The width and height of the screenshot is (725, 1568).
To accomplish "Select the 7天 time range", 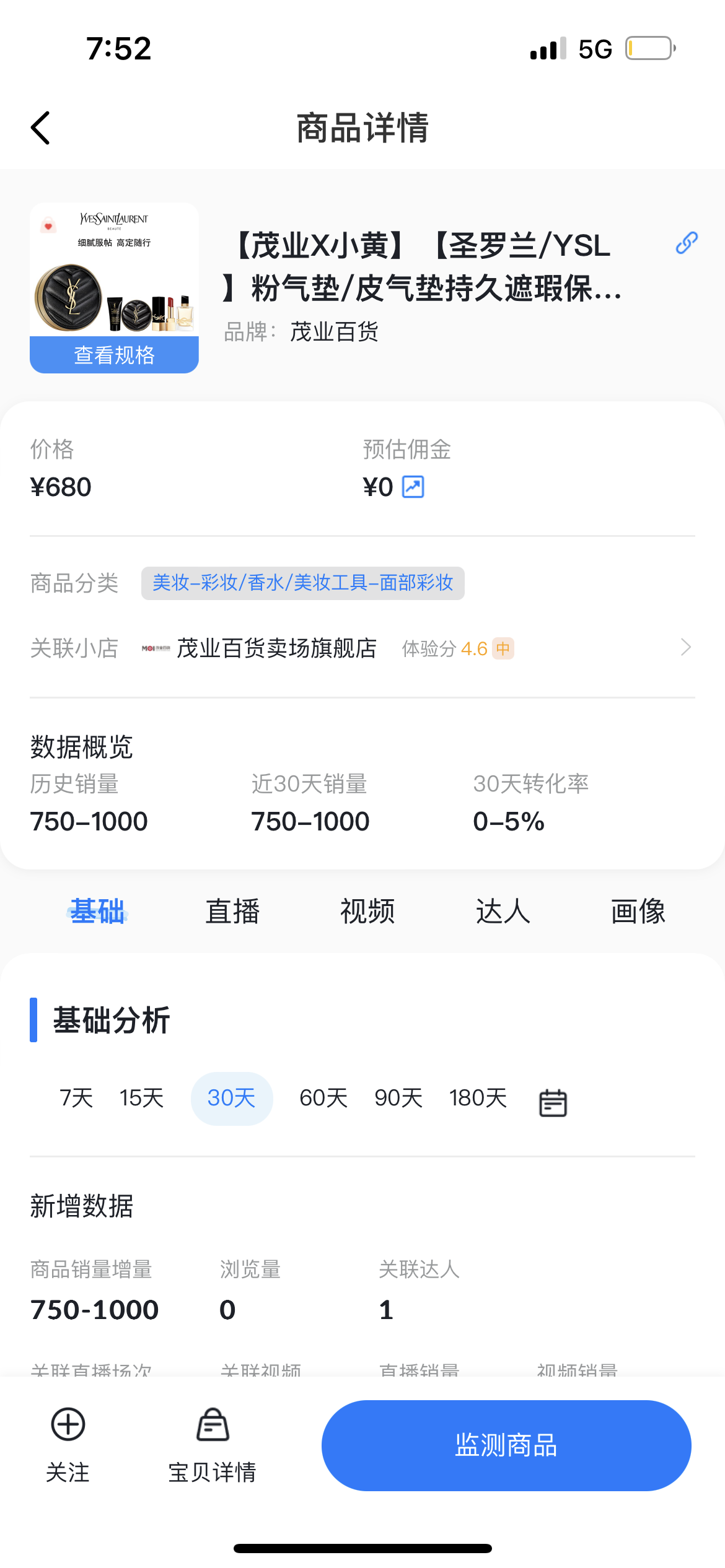I will [76, 1098].
